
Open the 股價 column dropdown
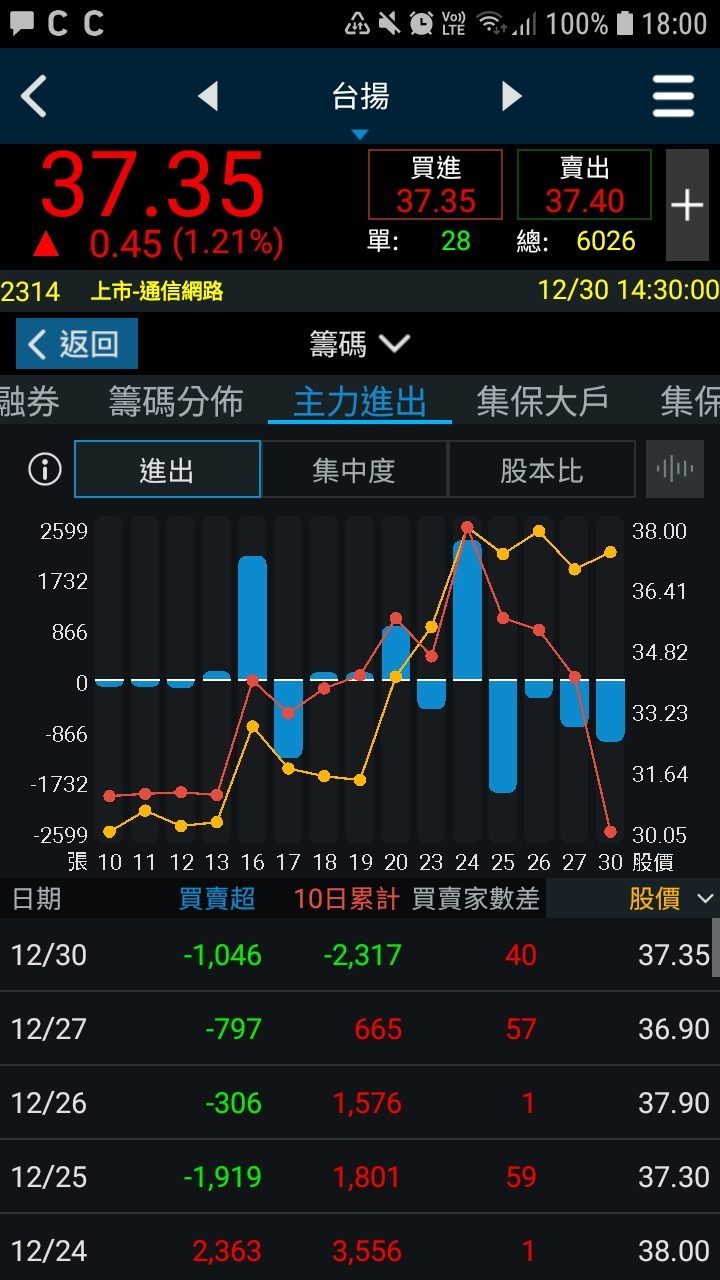[671, 898]
